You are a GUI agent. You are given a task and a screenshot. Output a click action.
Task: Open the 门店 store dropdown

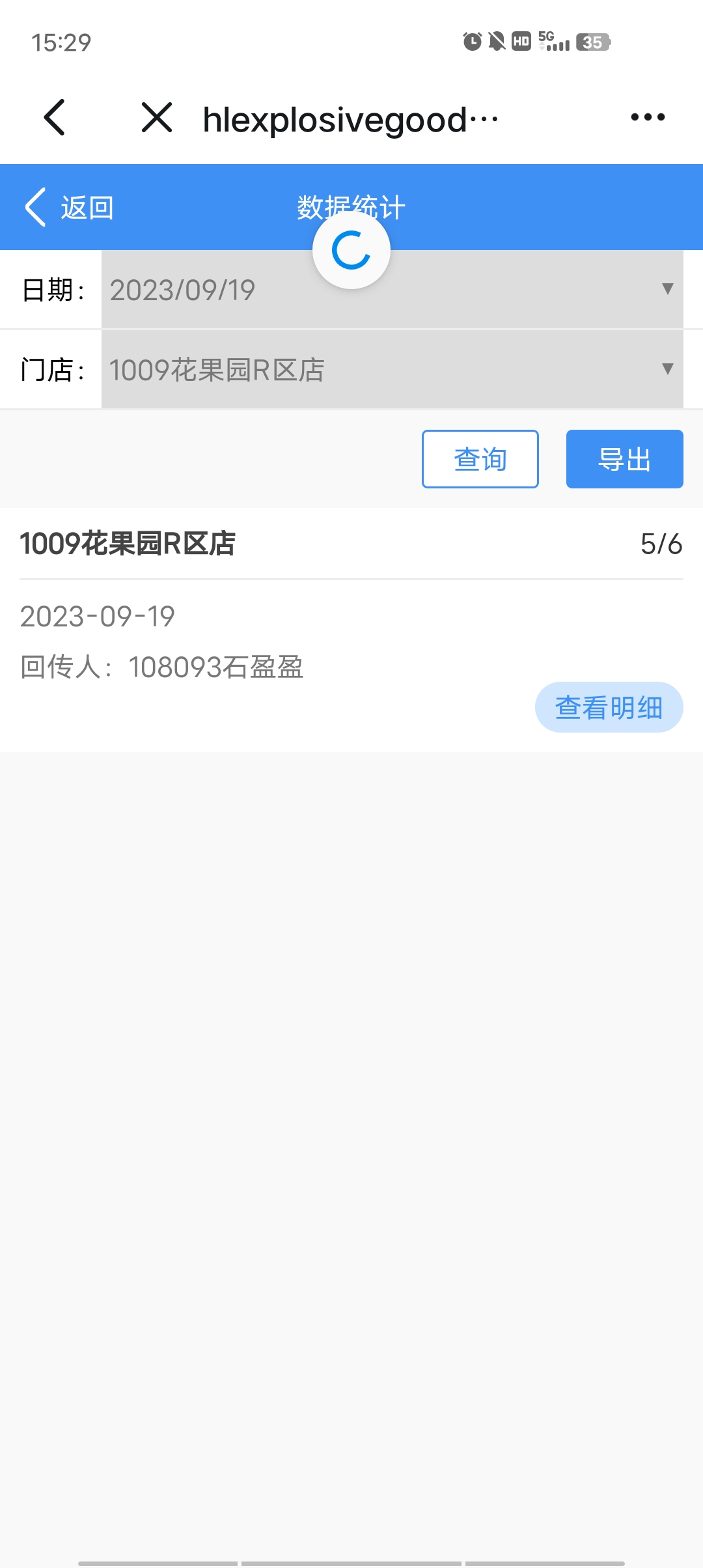tap(392, 369)
